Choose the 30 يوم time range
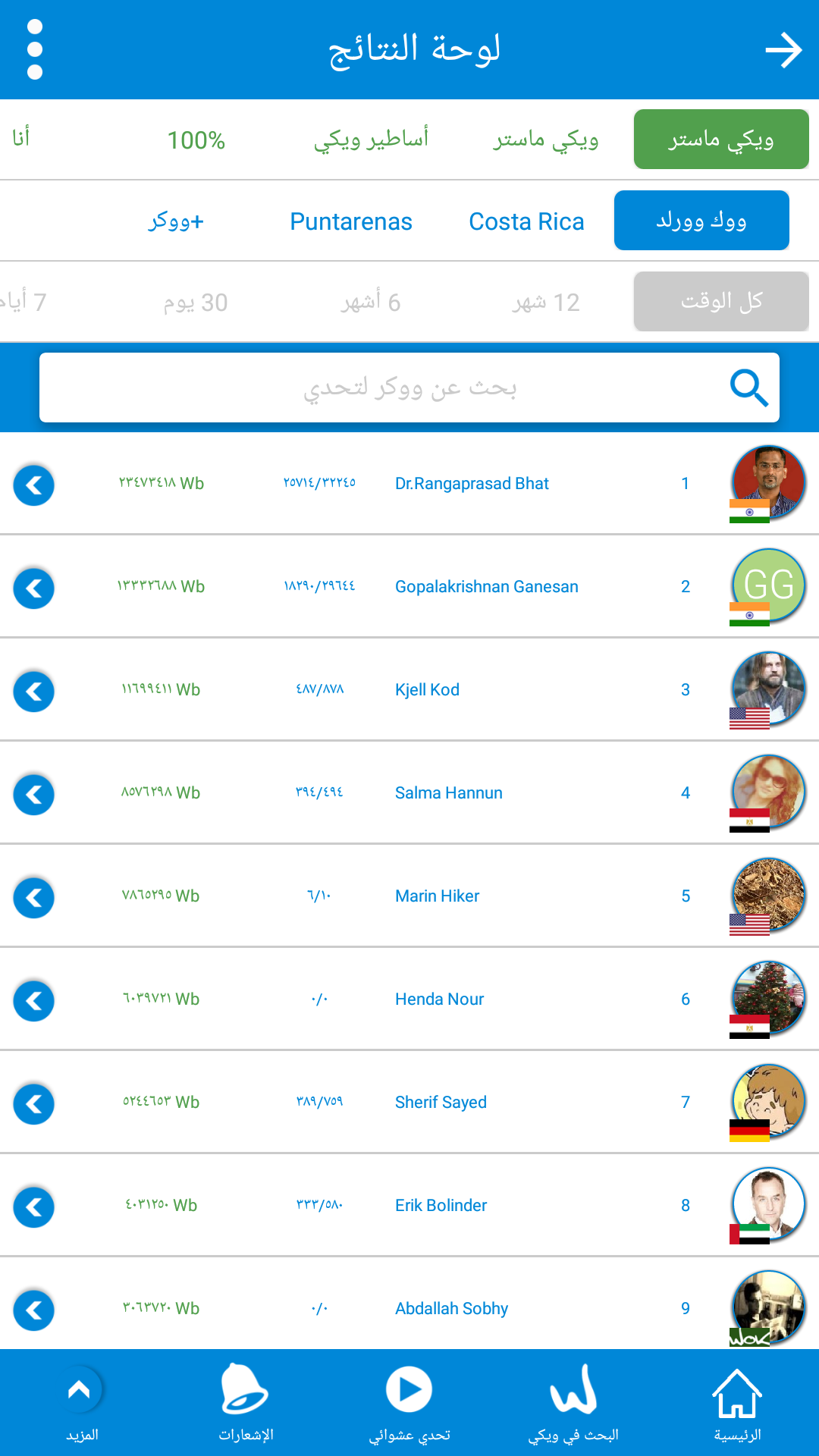819x1456 pixels. pos(196,302)
